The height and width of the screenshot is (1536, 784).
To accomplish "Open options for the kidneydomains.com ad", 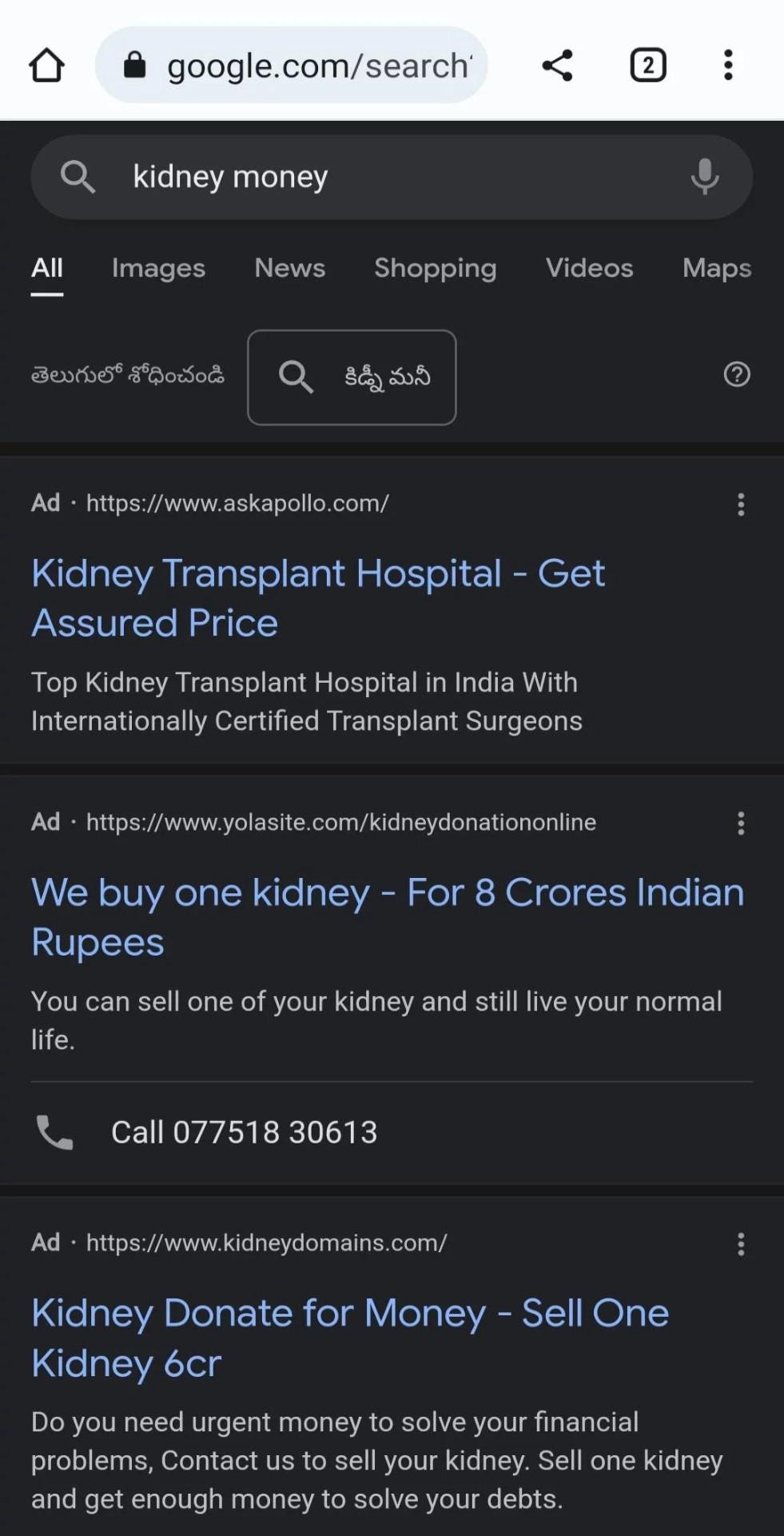I will pyautogui.click(x=741, y=1244).
